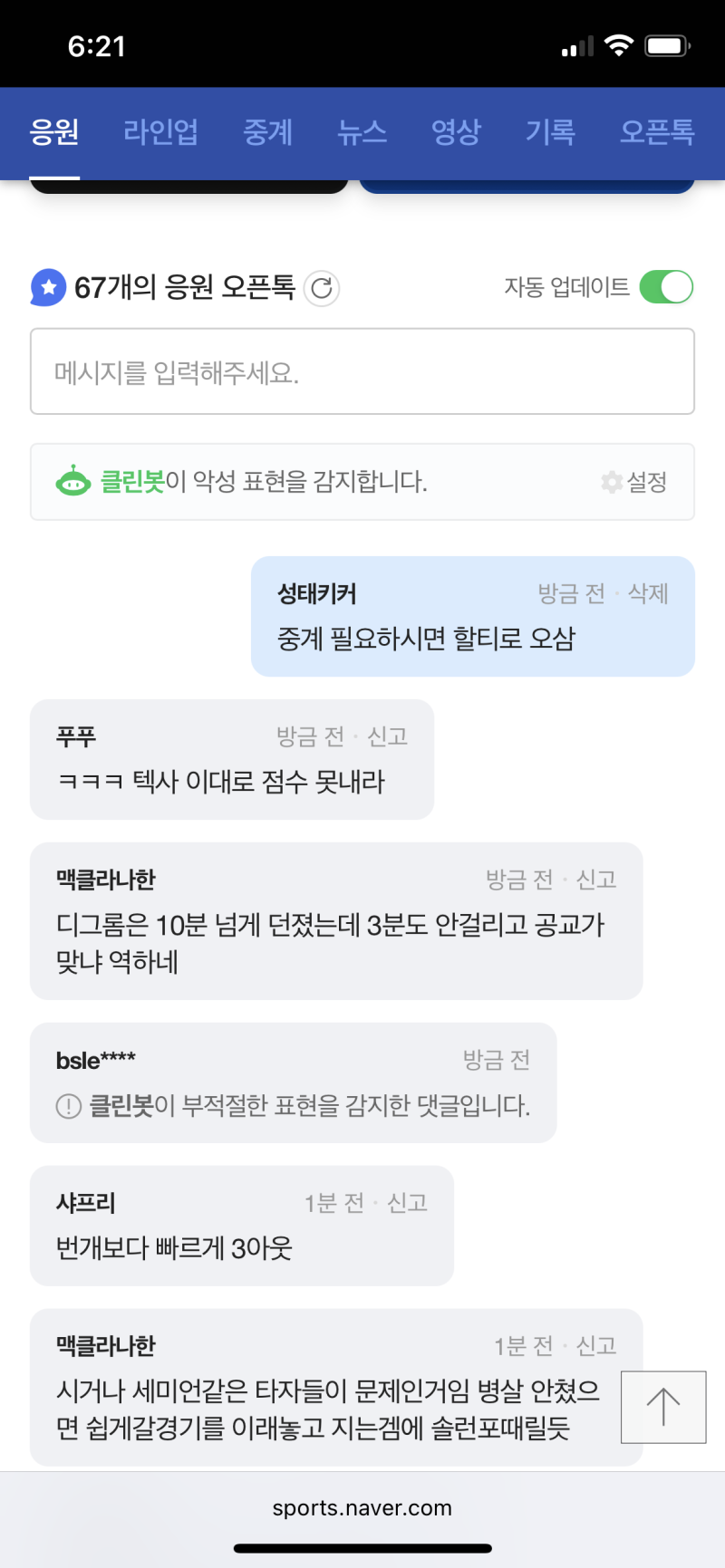Jump to top with arrow button
Image resolution: width=725 pixels, height=1568 pixels.
[663, 1407]
